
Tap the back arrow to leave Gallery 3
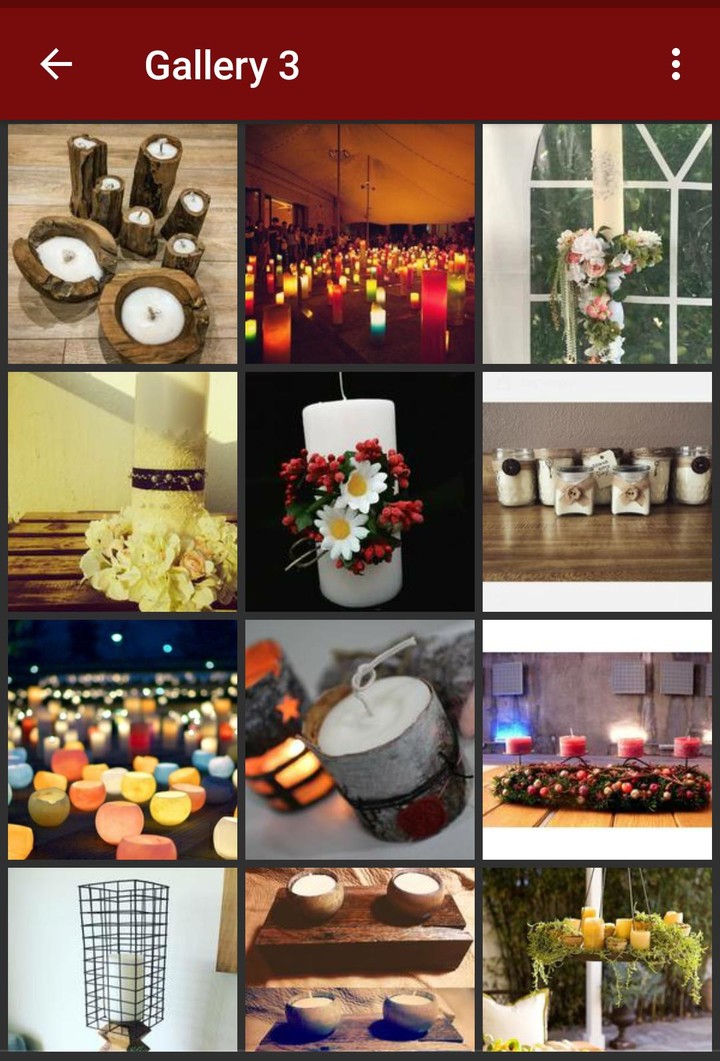tap(53, 64)
